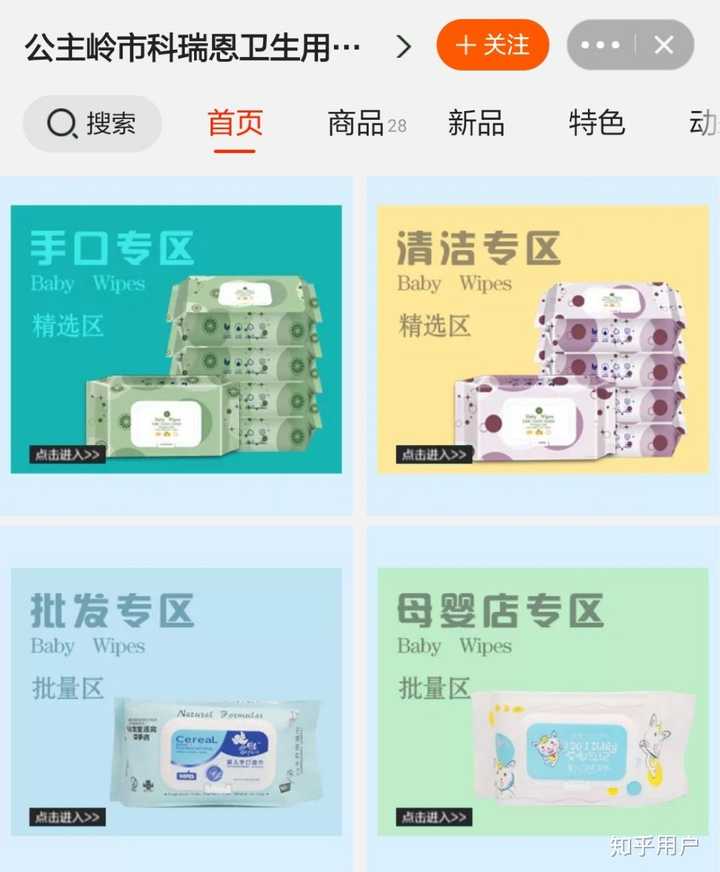720x872 pixels.
Task: Select the 首页 tab
Action: coord(235,124)
